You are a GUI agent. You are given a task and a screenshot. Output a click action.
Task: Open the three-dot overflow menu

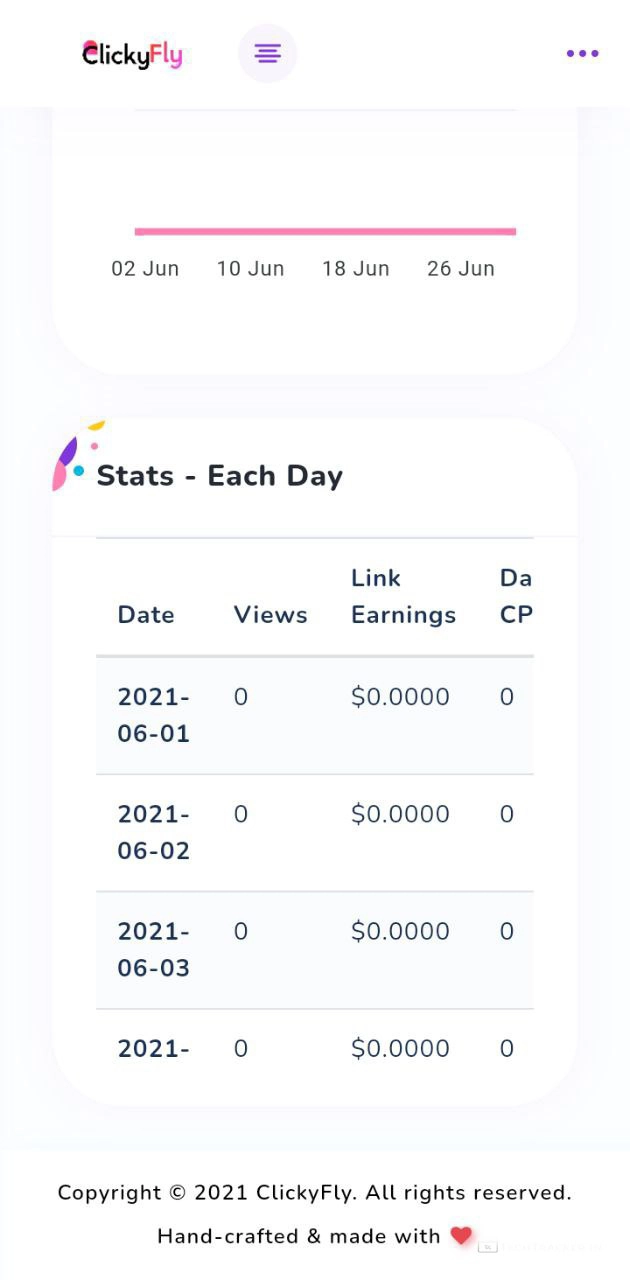pos(582,54)
